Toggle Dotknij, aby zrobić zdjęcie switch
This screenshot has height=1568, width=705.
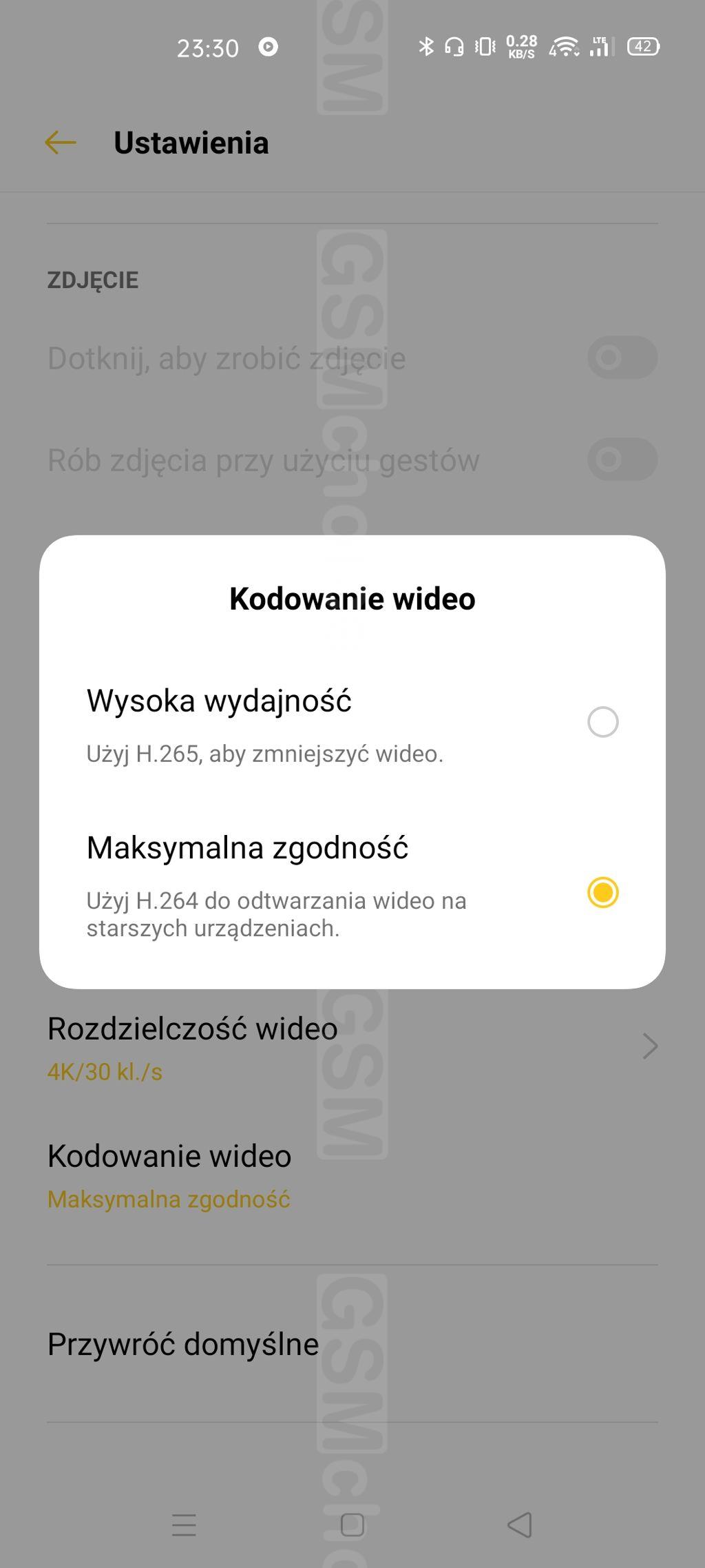(x=622, y=358)
